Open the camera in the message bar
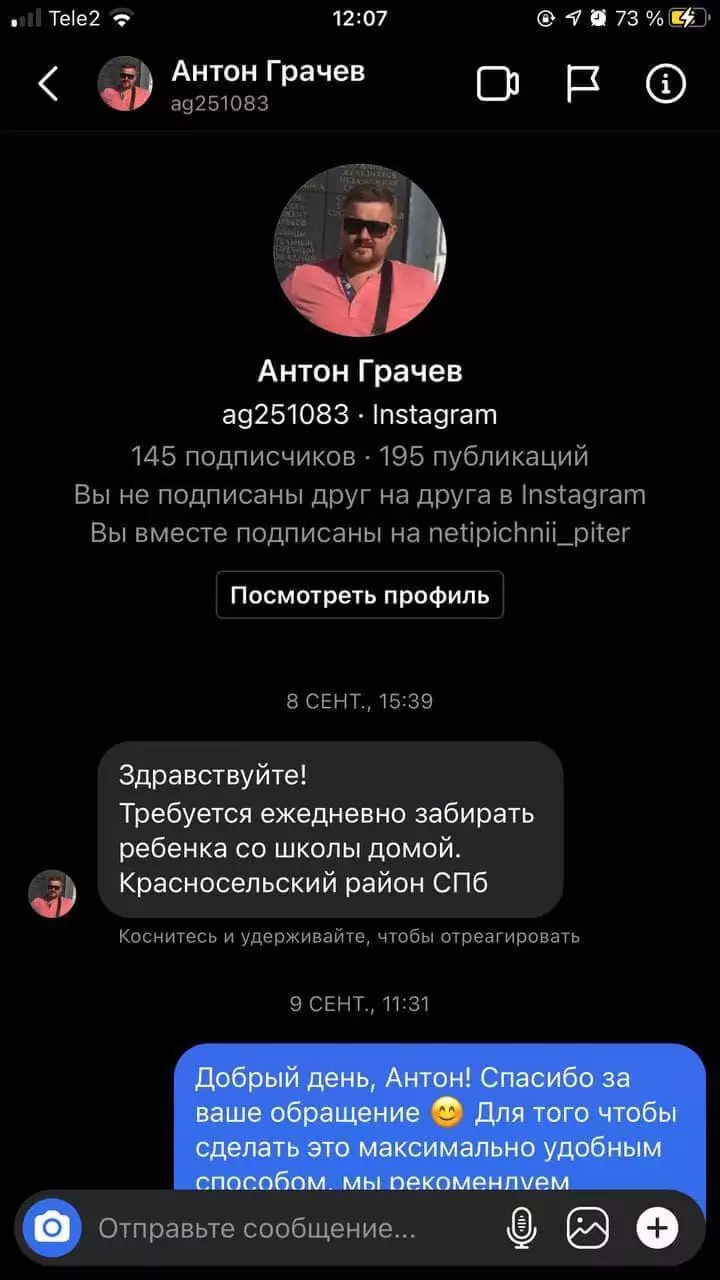 pyautogui.click(x=52, y=1227)
